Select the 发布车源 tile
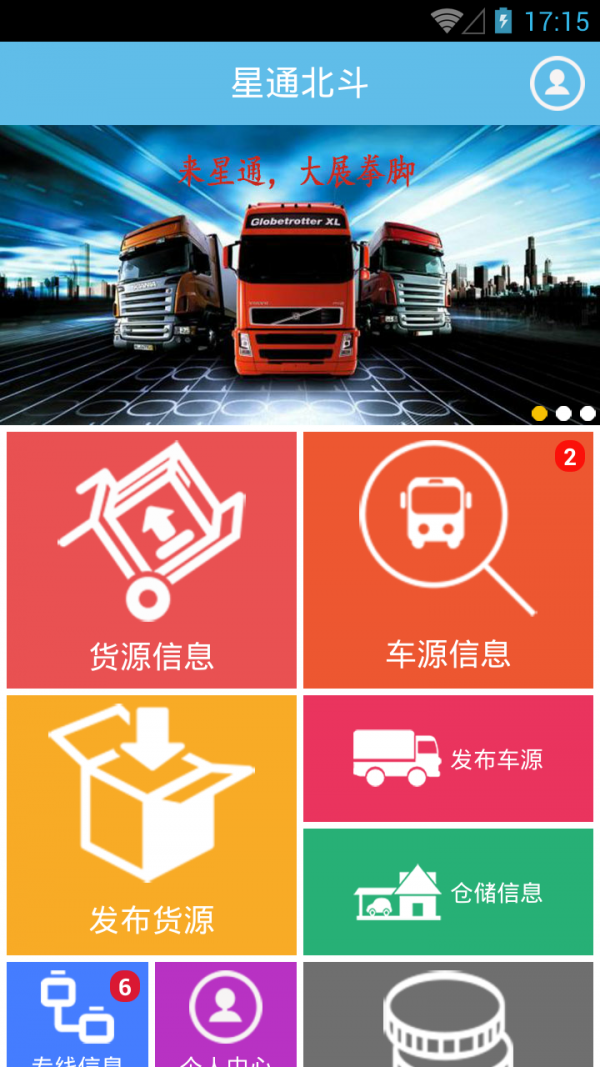The height and width of the screenshot is (1067, 600). coord(448,759)
